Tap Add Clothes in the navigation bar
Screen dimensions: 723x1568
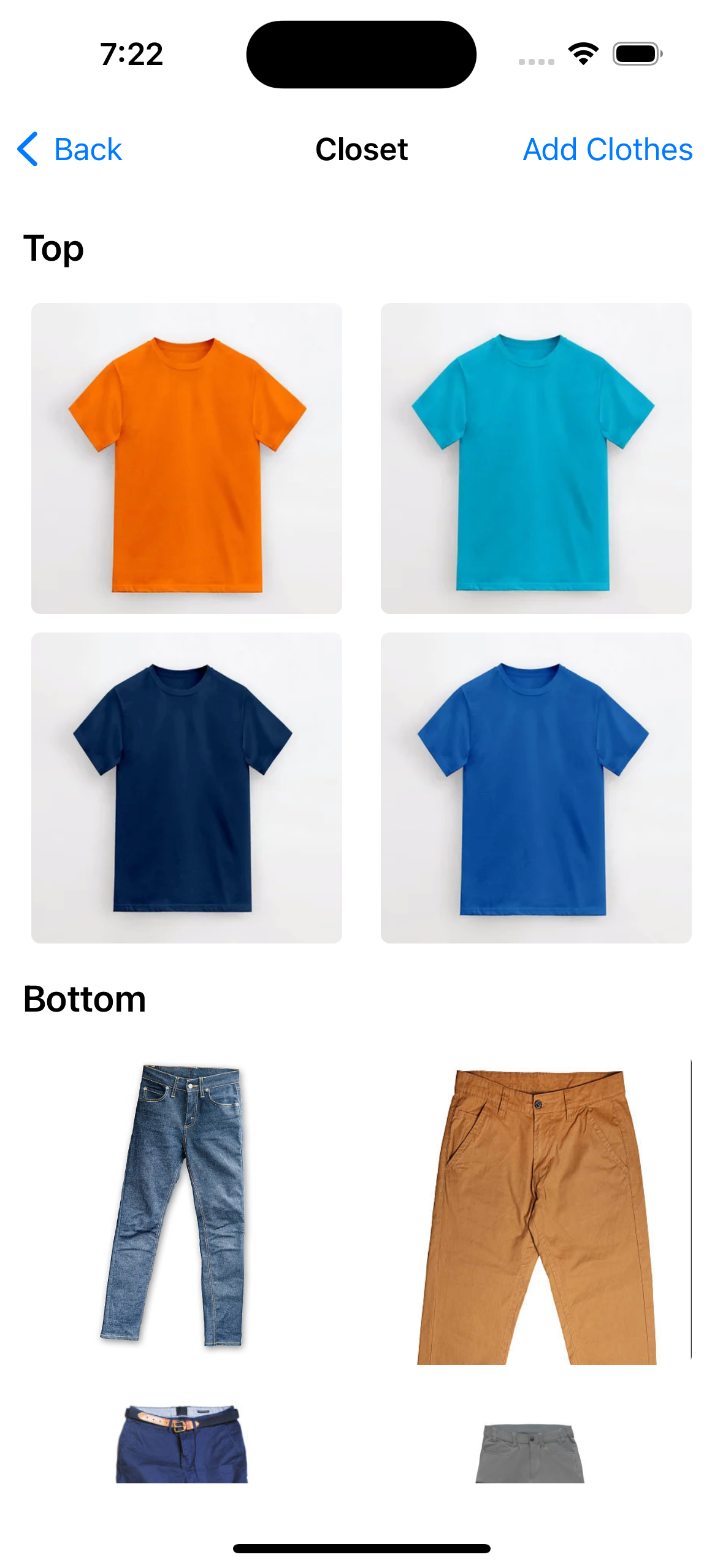607,149
